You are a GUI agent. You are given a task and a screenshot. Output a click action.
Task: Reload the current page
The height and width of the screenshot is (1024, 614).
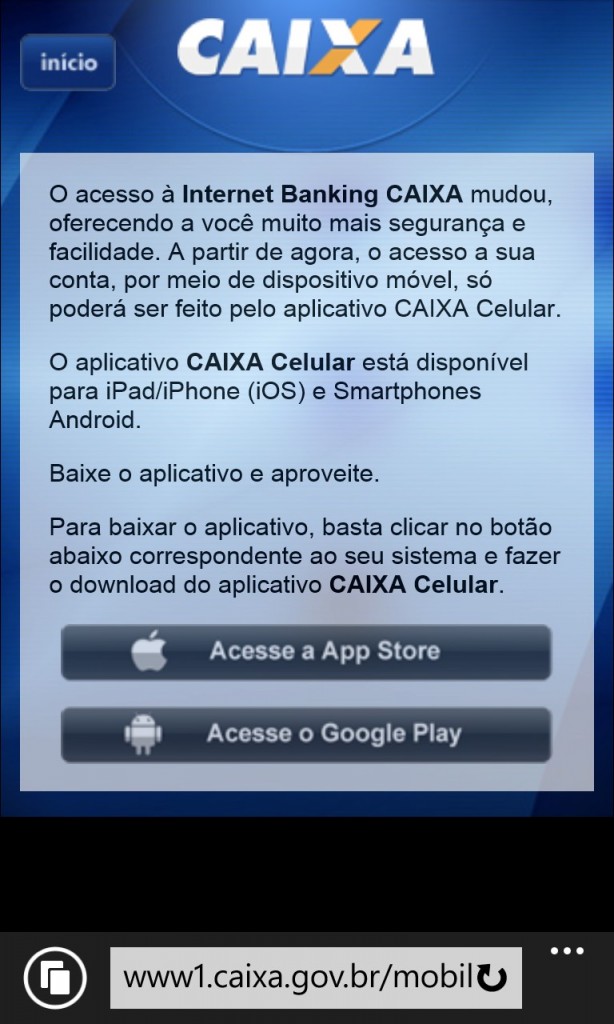pos(492,979)
